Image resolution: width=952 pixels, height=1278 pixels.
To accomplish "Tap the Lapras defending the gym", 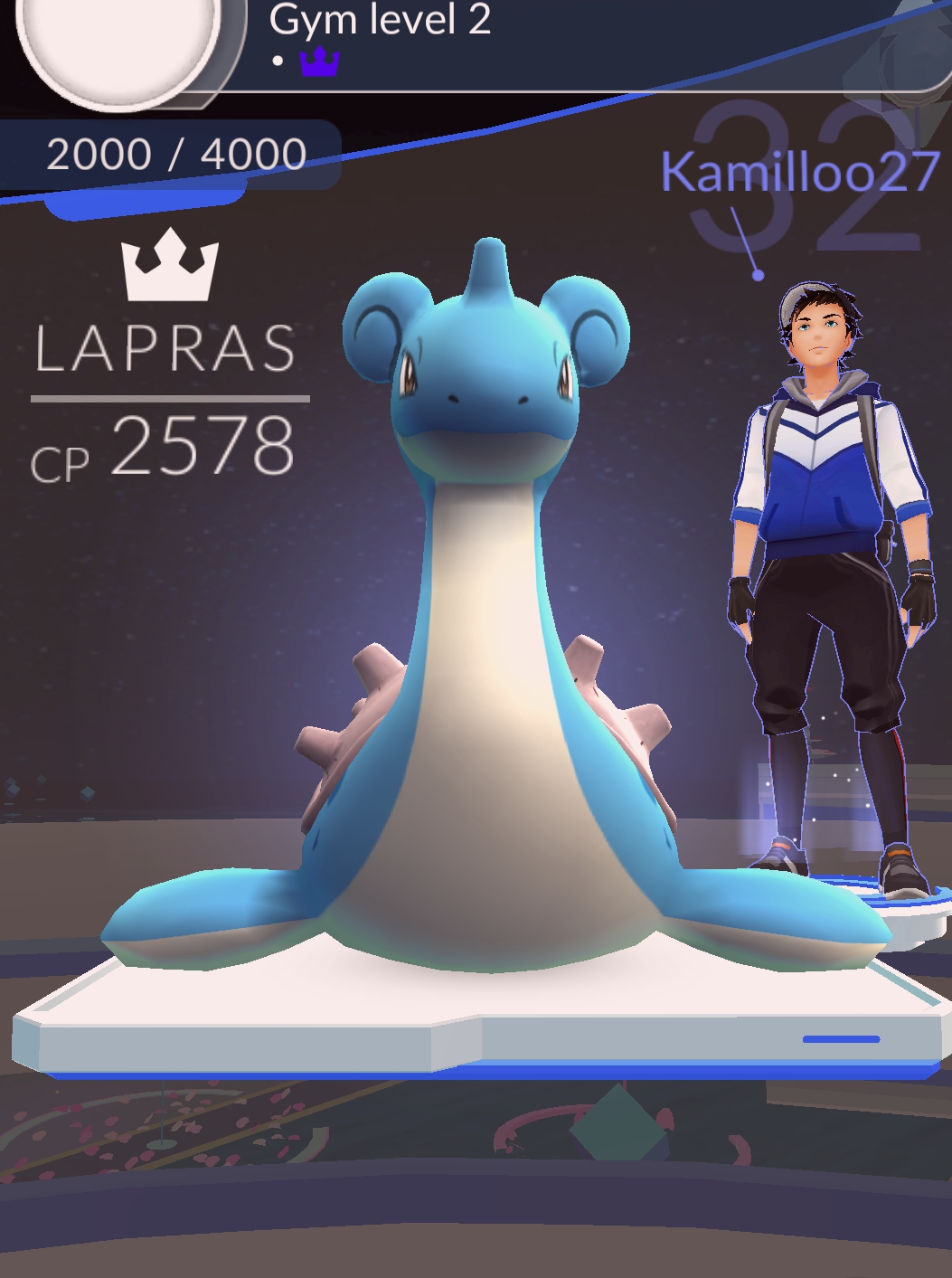I will (x=493, y=633).
